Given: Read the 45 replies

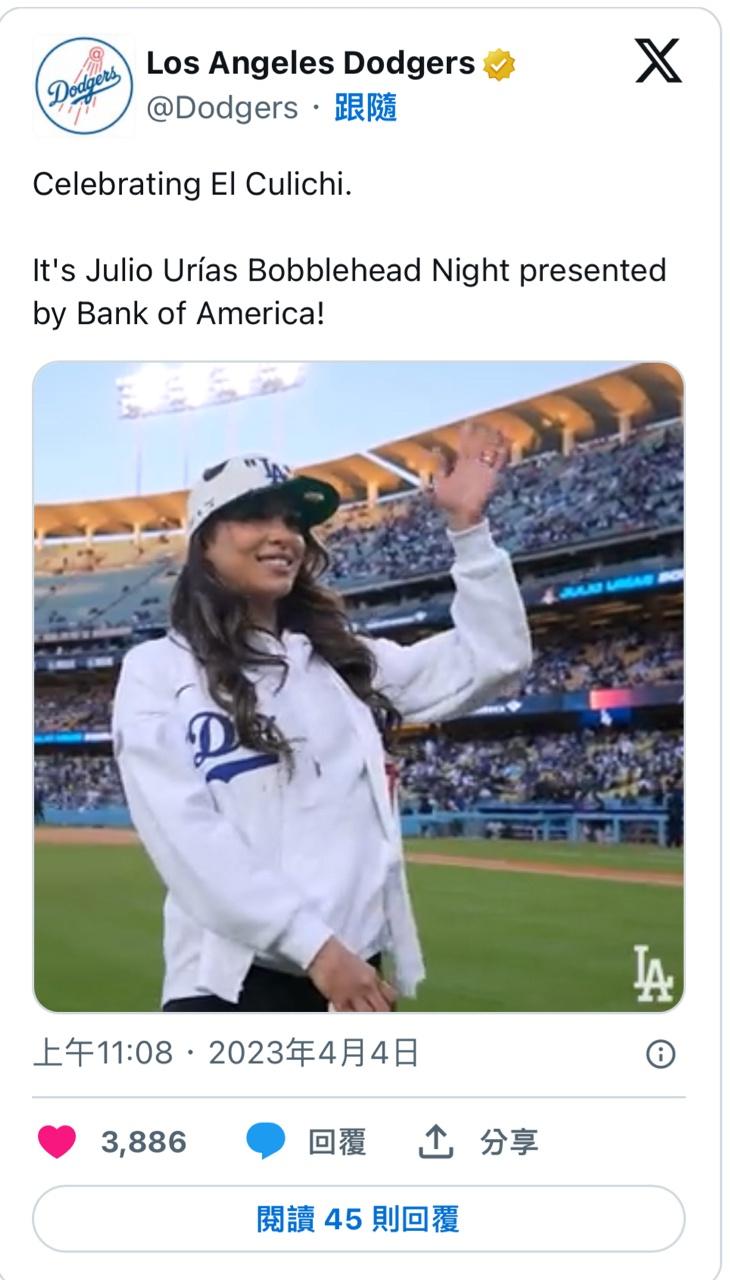Looking at the screenshot, I should (359, 1219).
